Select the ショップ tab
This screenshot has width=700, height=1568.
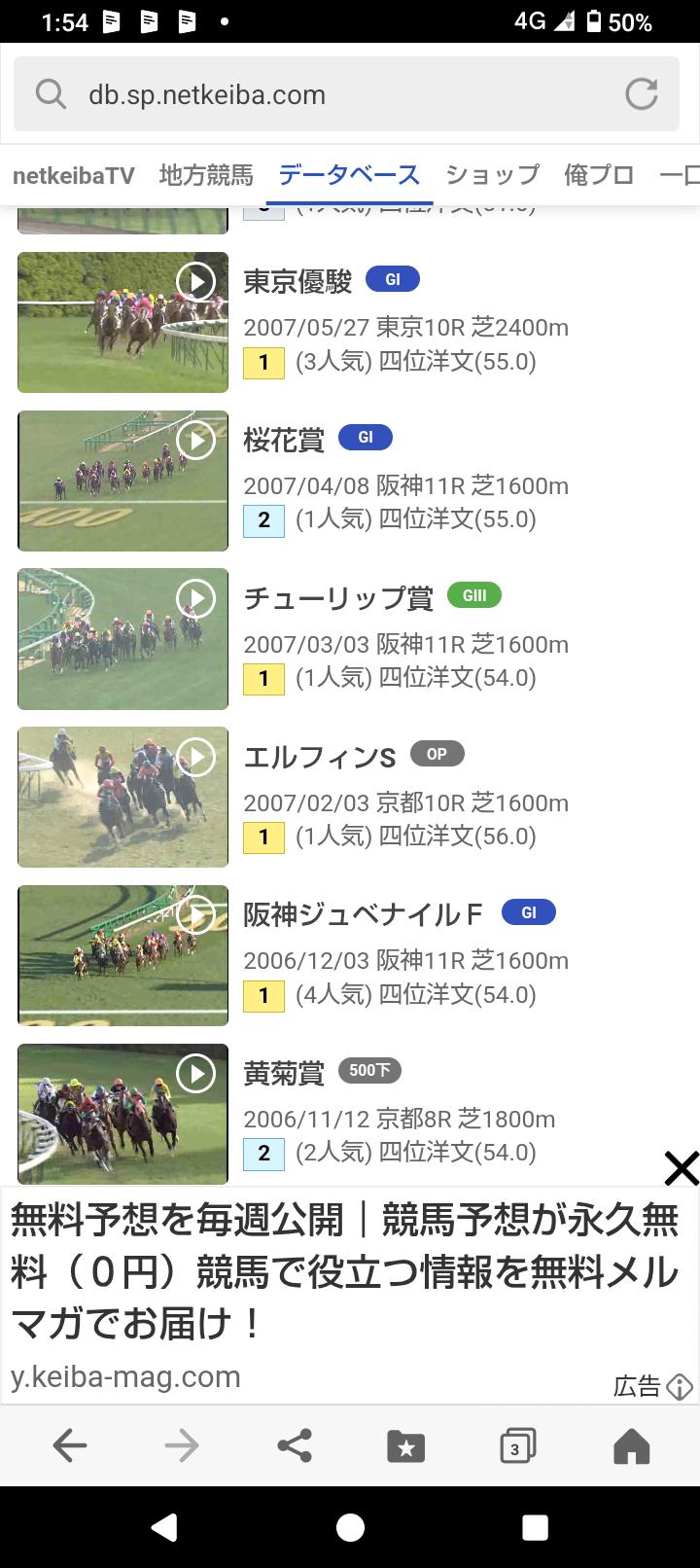pos(492,175)
